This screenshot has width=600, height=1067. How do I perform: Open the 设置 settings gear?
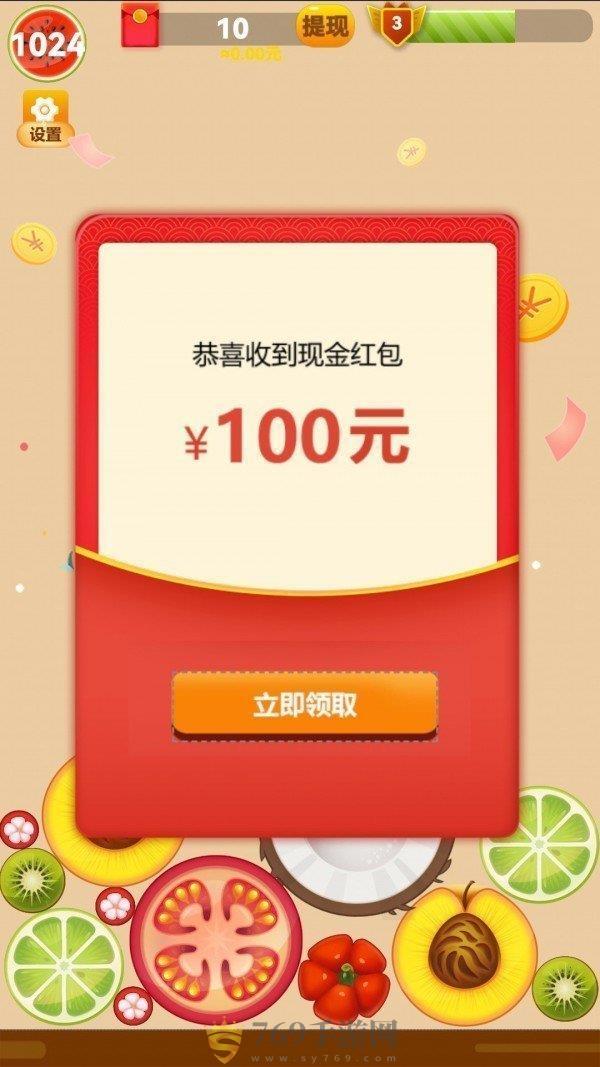[x=45, y=119]
